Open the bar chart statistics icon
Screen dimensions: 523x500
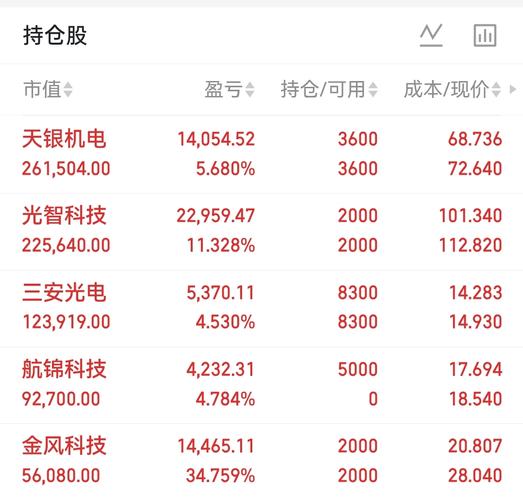pyautogui.click(x=485, y=35)
